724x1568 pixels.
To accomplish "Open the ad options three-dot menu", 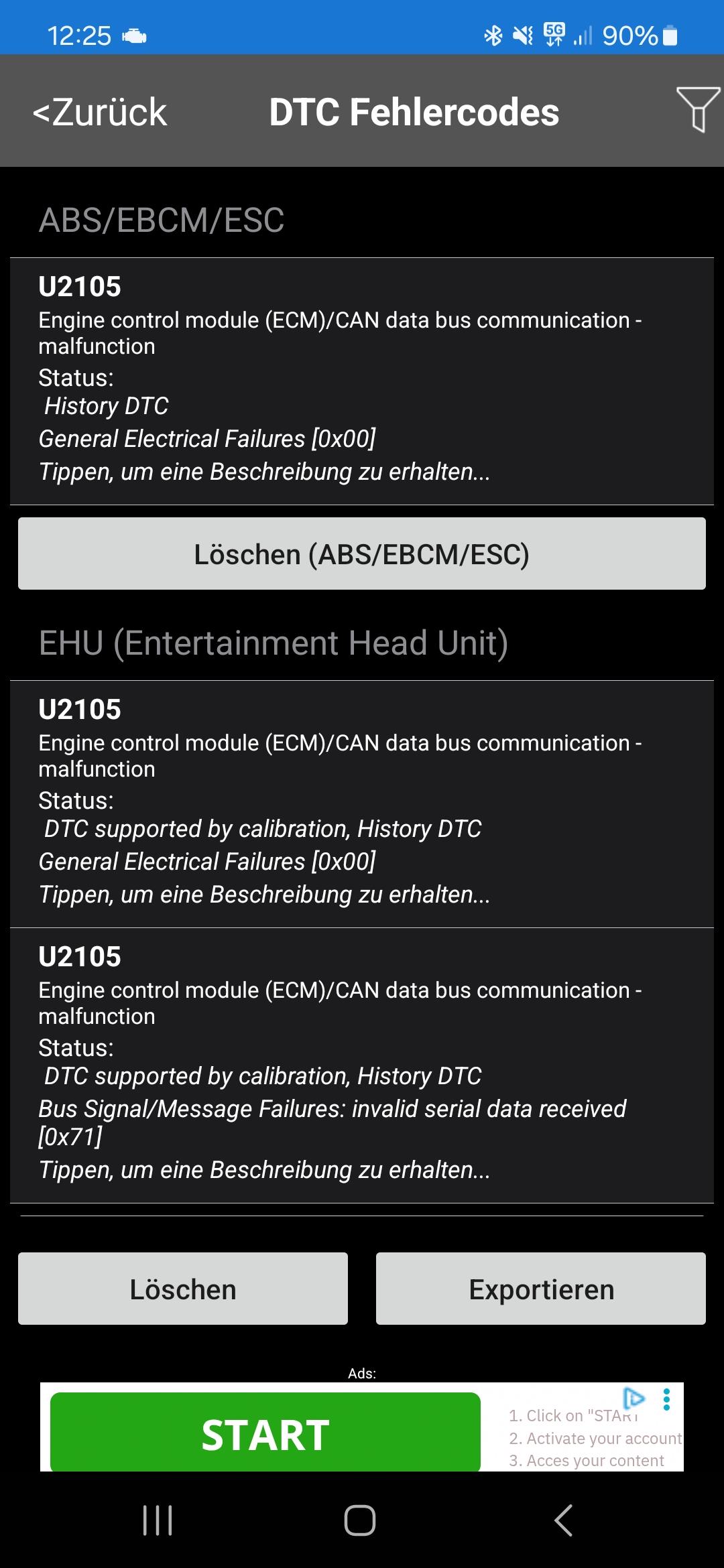I will (x=666, y=1399).
